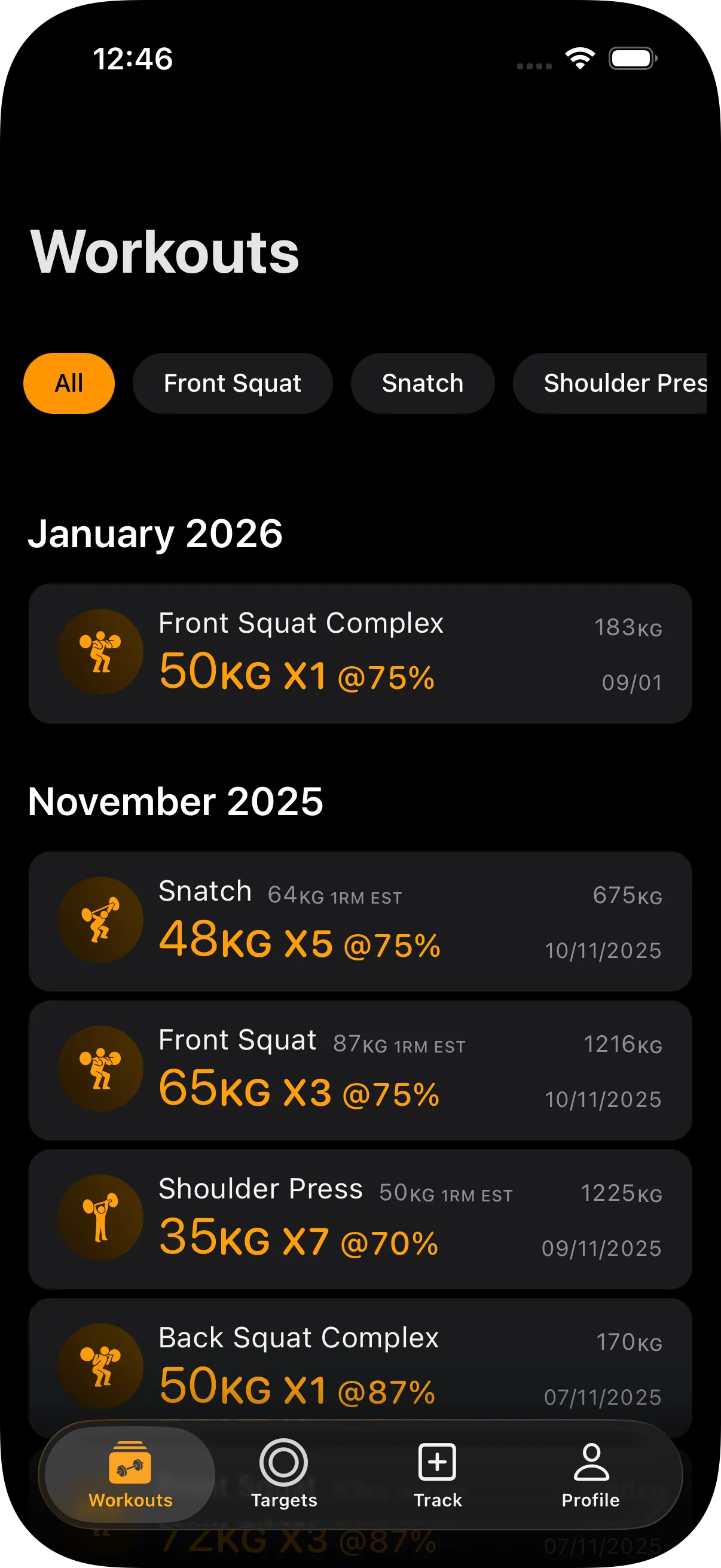Open the Shoulder Press 35KG workout

361,1218
